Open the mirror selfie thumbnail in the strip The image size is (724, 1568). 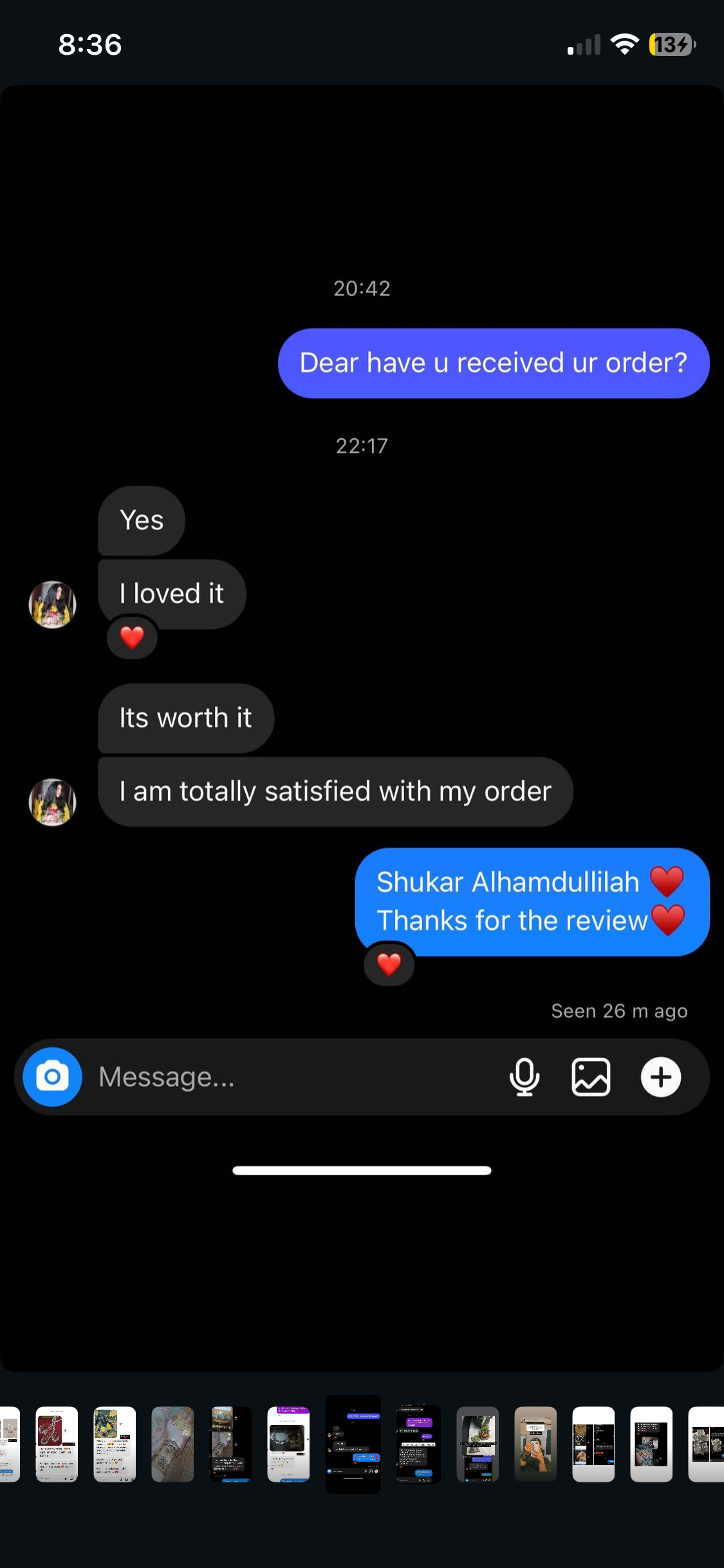tap(535, 1444)
